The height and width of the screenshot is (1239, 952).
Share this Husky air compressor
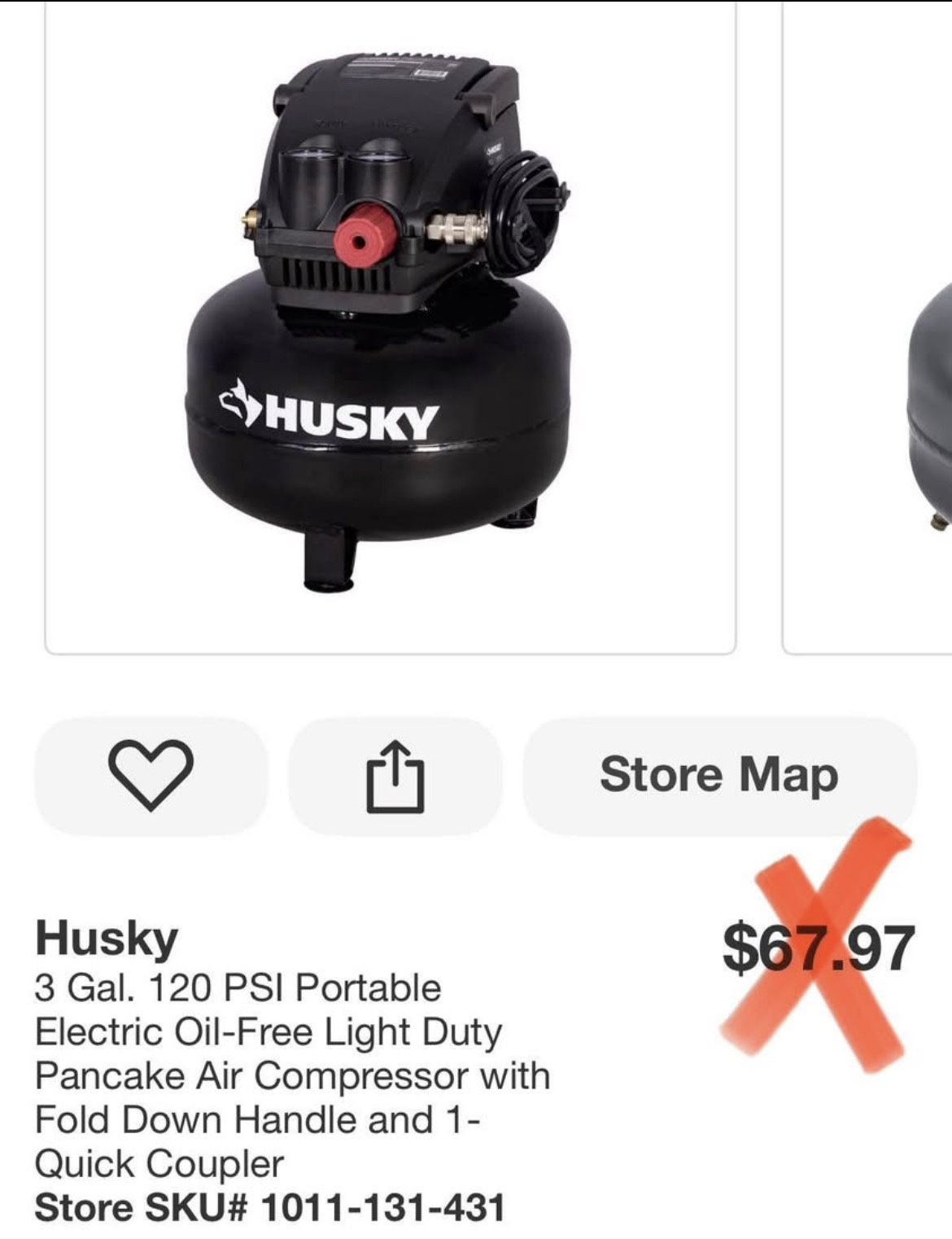coord(395,776)
